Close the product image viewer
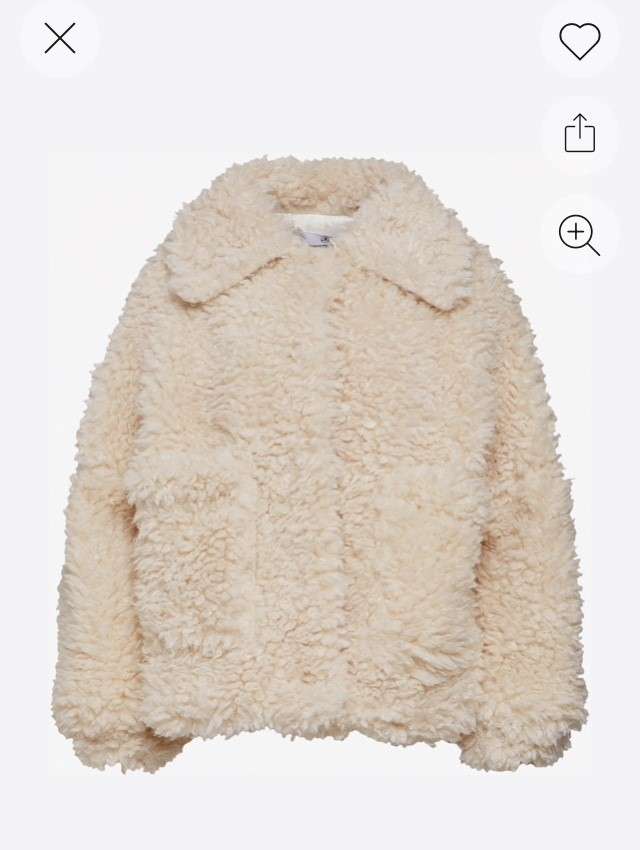Screen dimensions: 640x850 coord(60,39)
